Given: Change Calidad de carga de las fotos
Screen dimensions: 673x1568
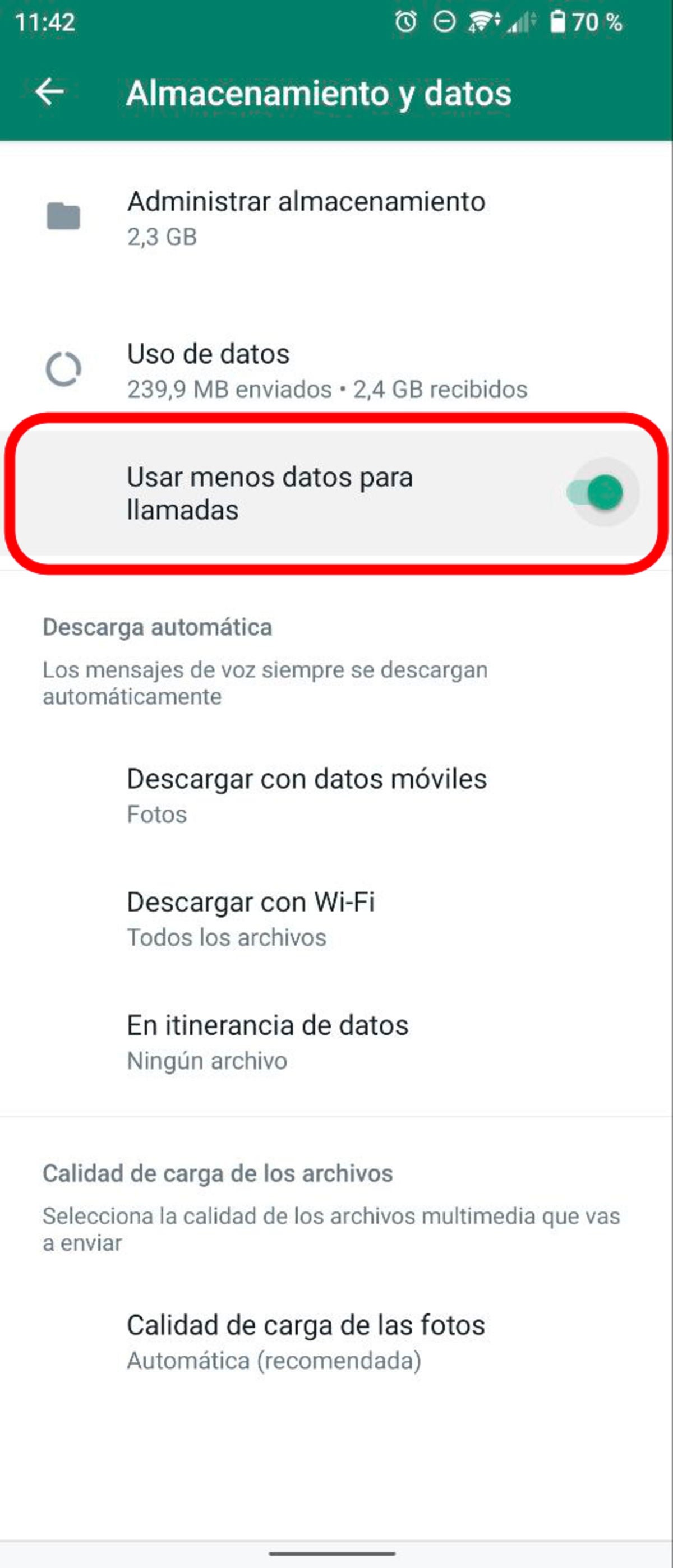Looking at the screenshot, I should [x=306, y=1342].
